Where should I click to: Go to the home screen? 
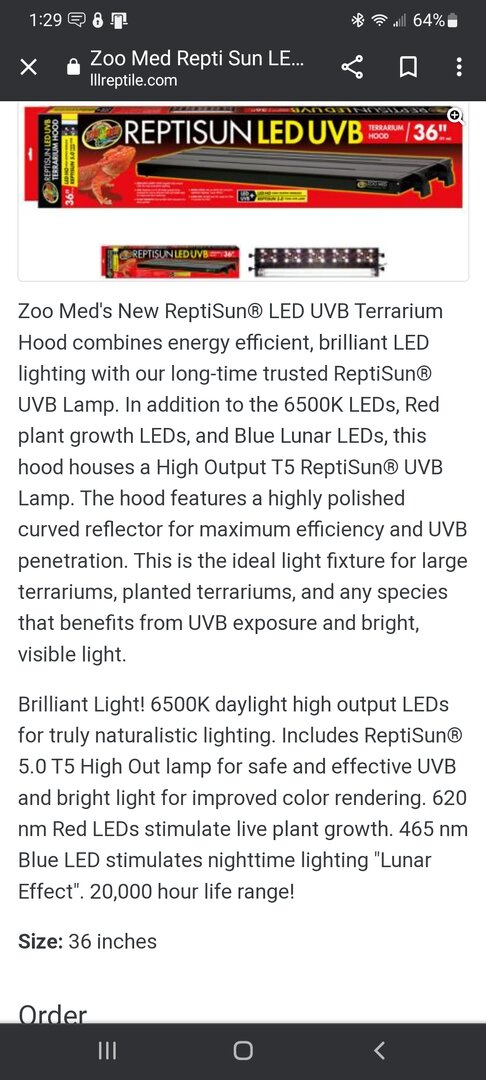tap(243, 1050)
